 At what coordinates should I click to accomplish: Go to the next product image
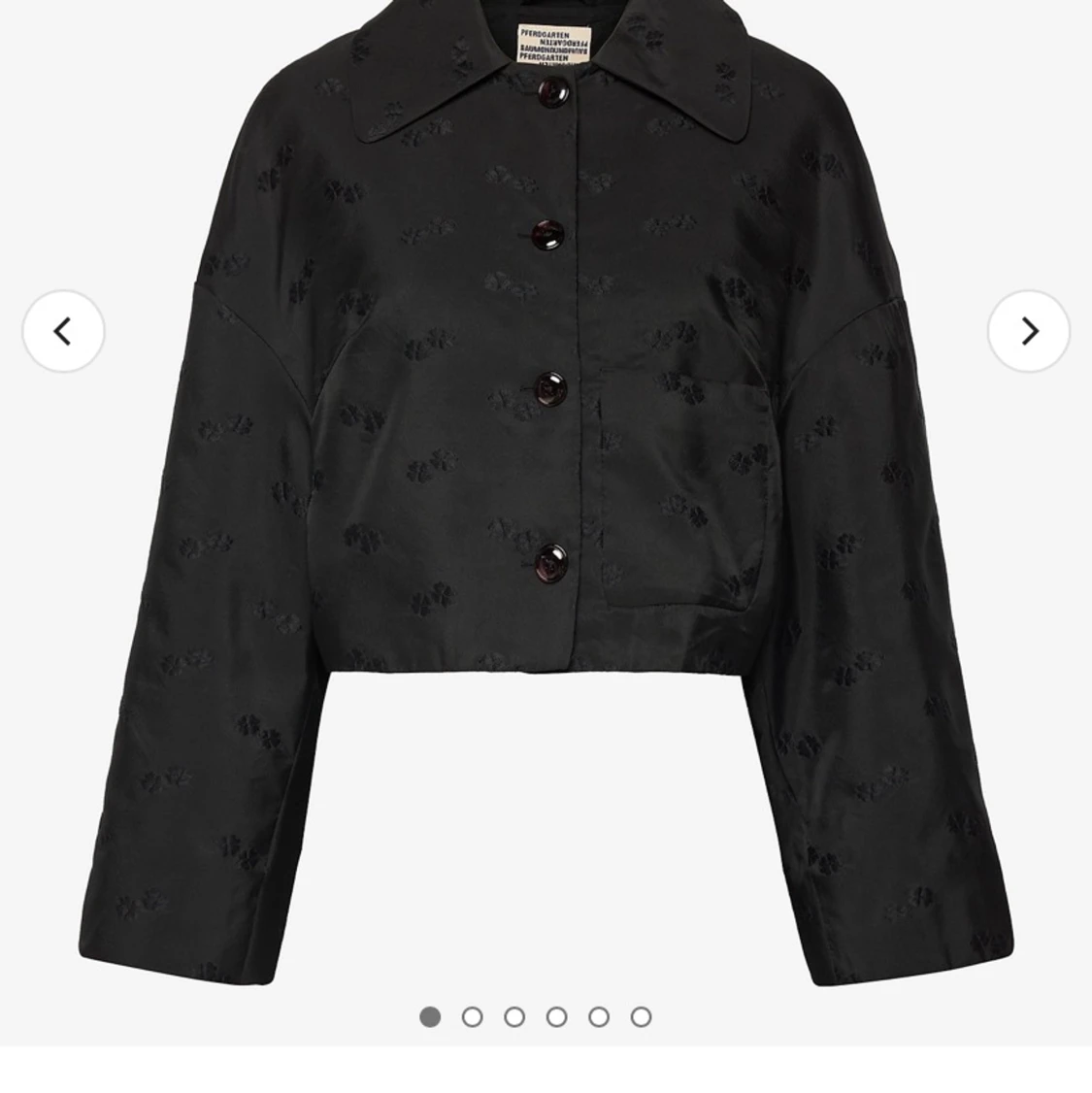coord(1028,331)
